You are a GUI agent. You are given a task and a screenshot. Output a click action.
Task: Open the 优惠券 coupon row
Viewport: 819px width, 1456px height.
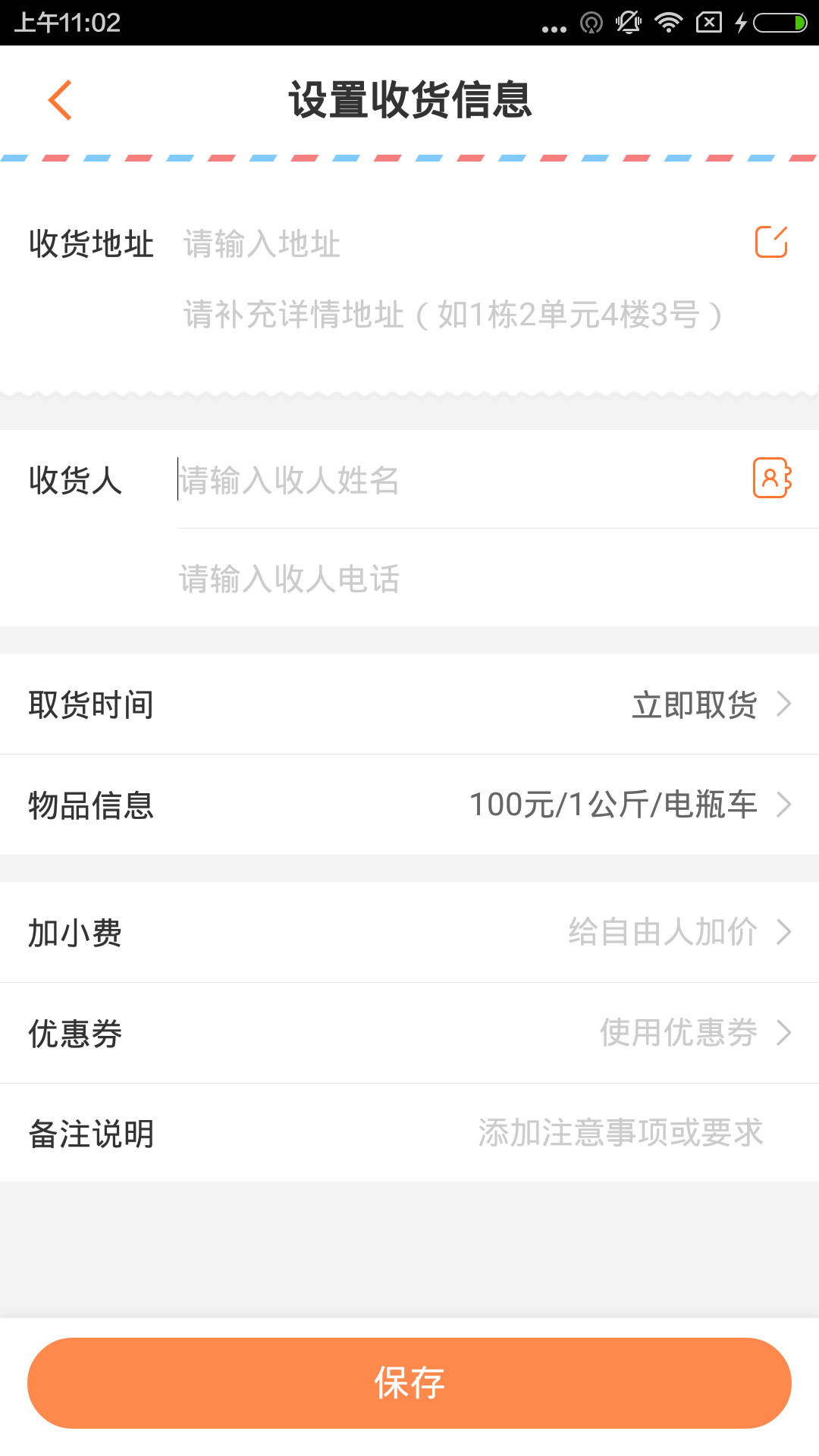tap(409, 1033)
